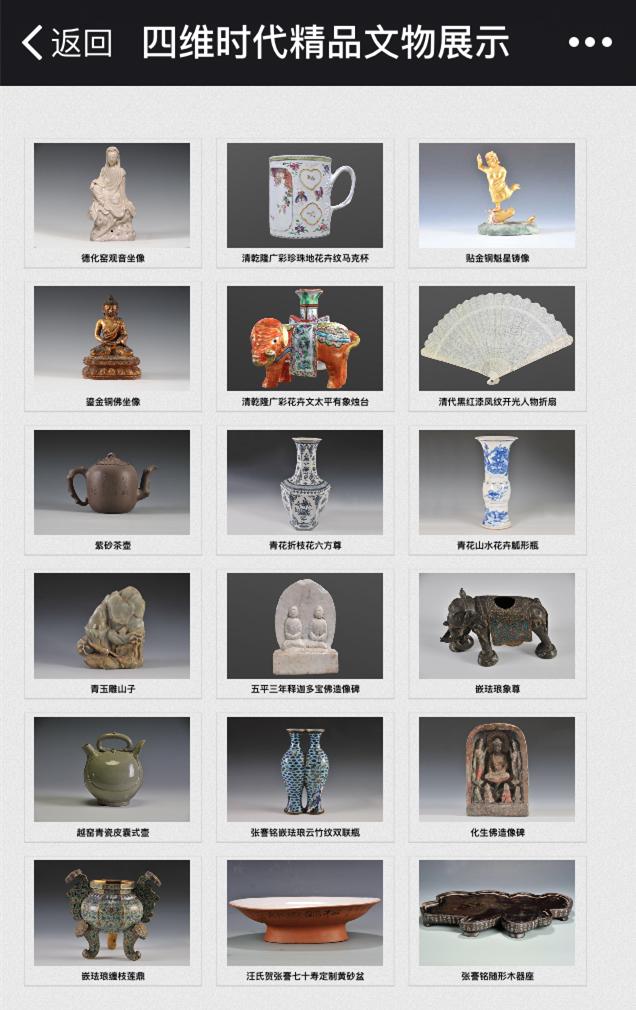636x1010 pixels.
Task: Open the 嵌珐琅缠枝莲鼎 tripod tile
Action: pos(112,913)
